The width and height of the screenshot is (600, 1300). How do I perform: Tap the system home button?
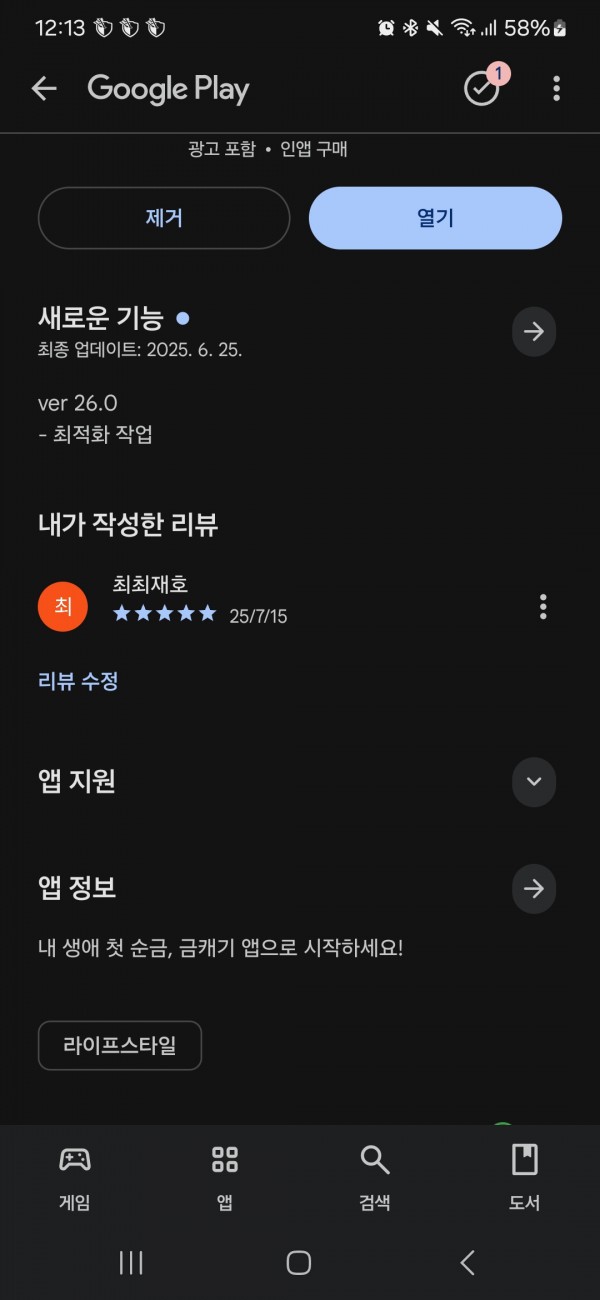pos(299,1263)
